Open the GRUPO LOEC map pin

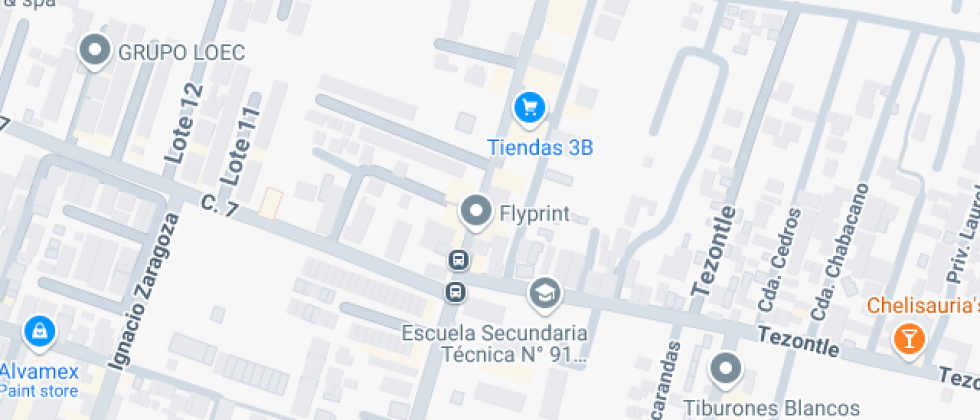pyautogui.click(x=94, y=51)
